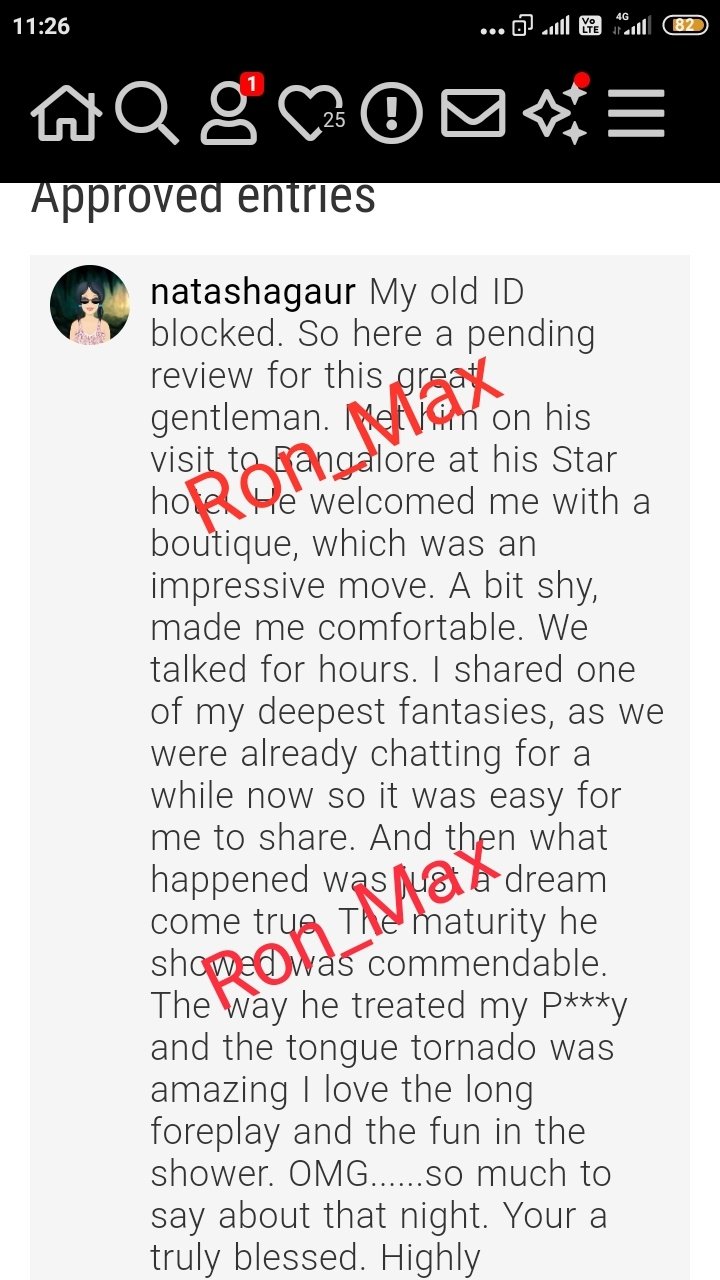View the heart likes showing 25
The height and width of the screenshot is (1280, 720).
pos(309,113)
